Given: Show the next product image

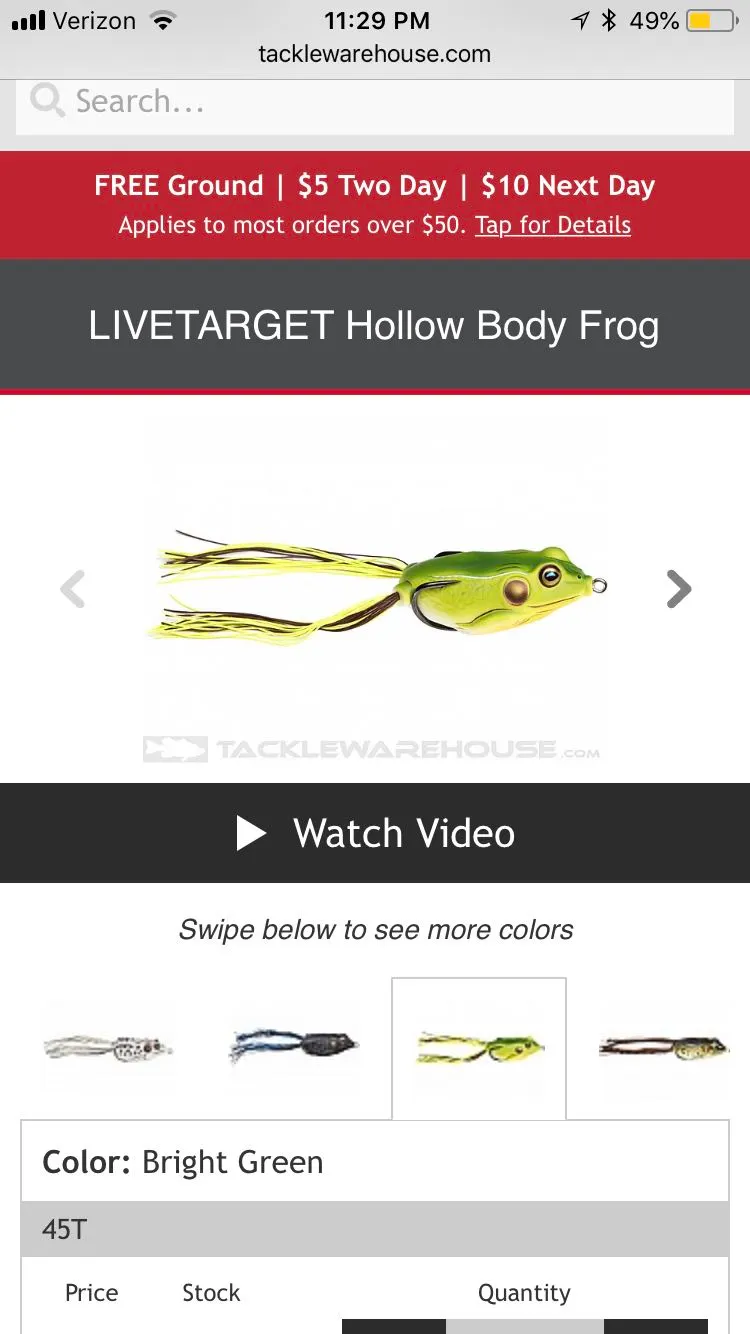Looking at the screenshot, I should [678, 589].
